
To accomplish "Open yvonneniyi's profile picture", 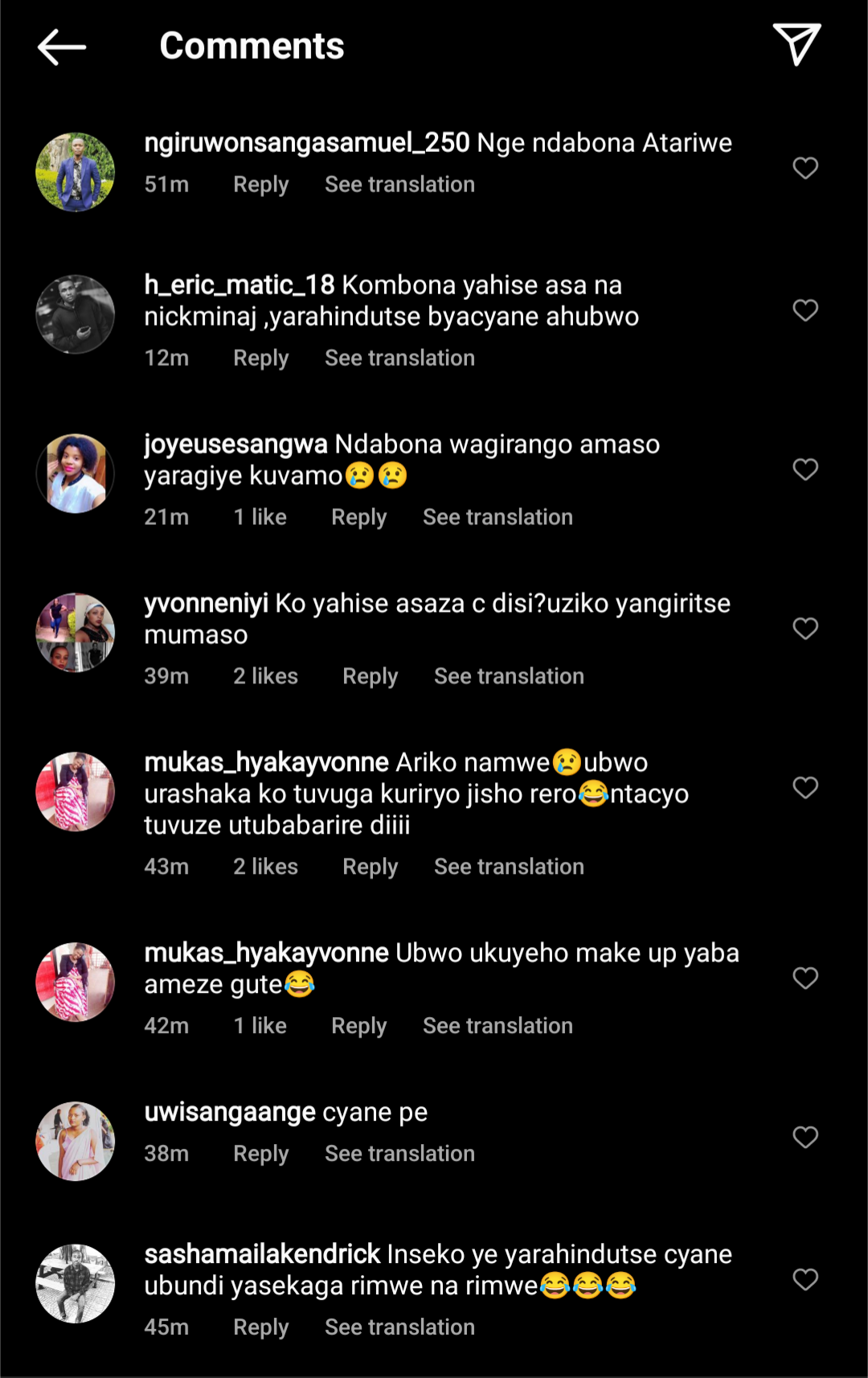I will 76,633.
